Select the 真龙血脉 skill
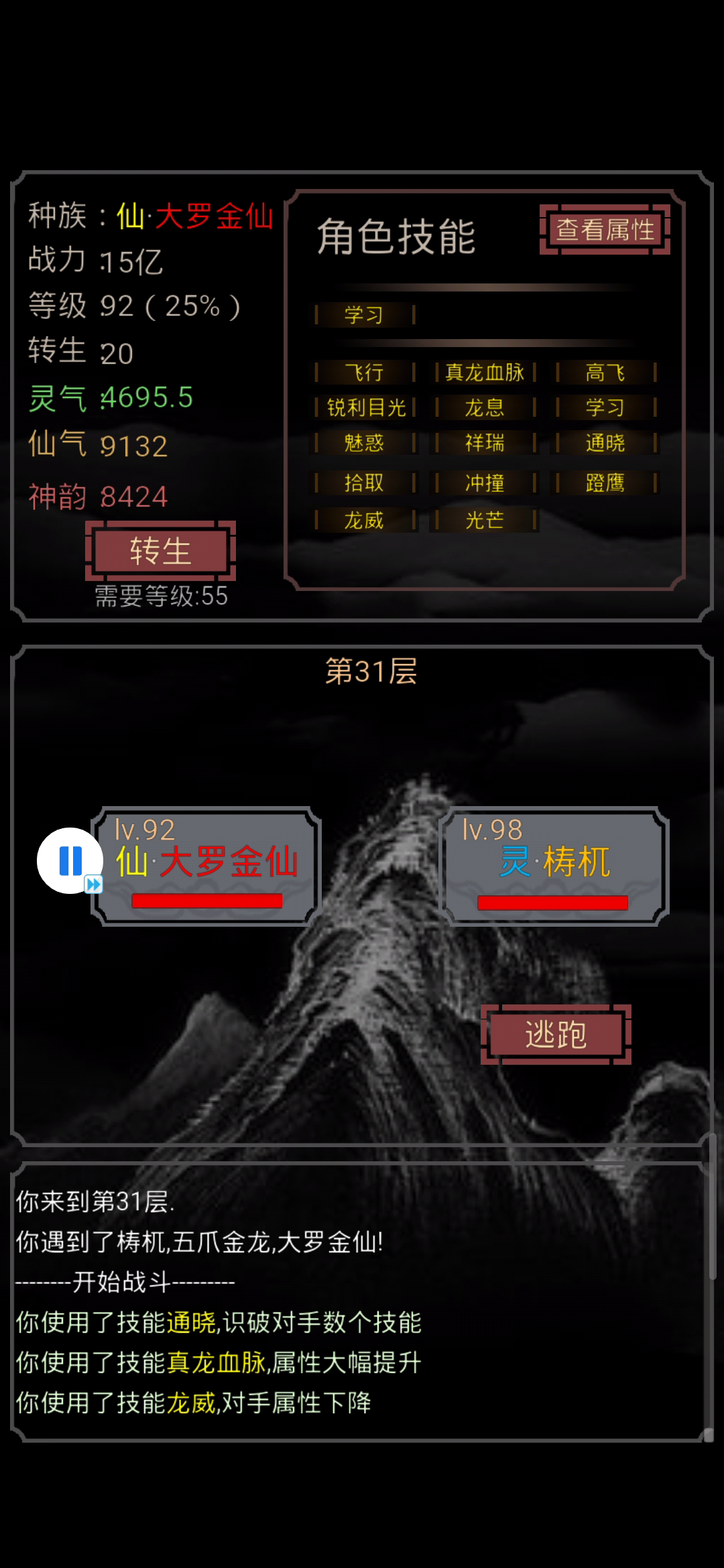The width and height of the screenshot is (724, 1568). (485, 372)
